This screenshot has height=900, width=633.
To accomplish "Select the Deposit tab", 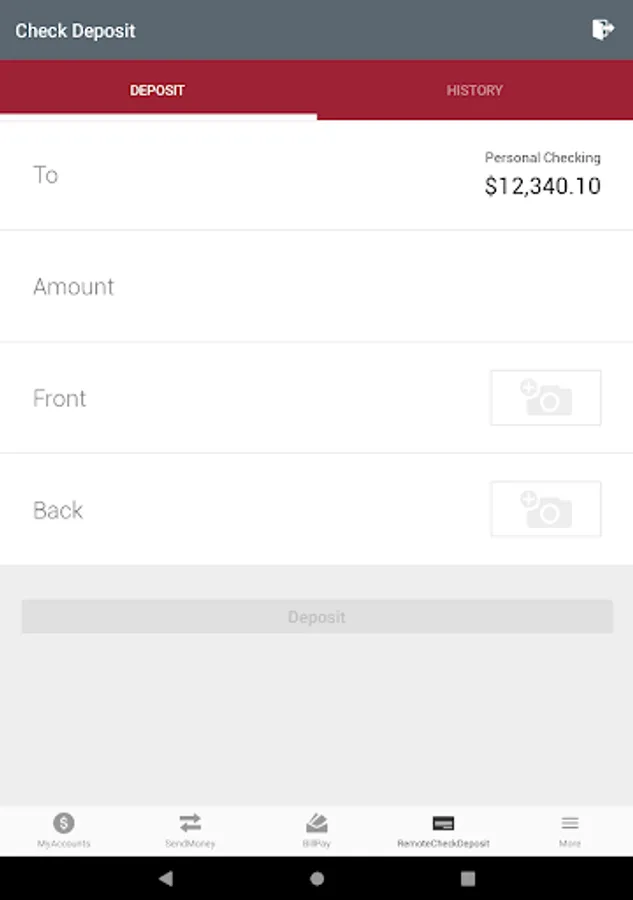I will pos(157,90).
